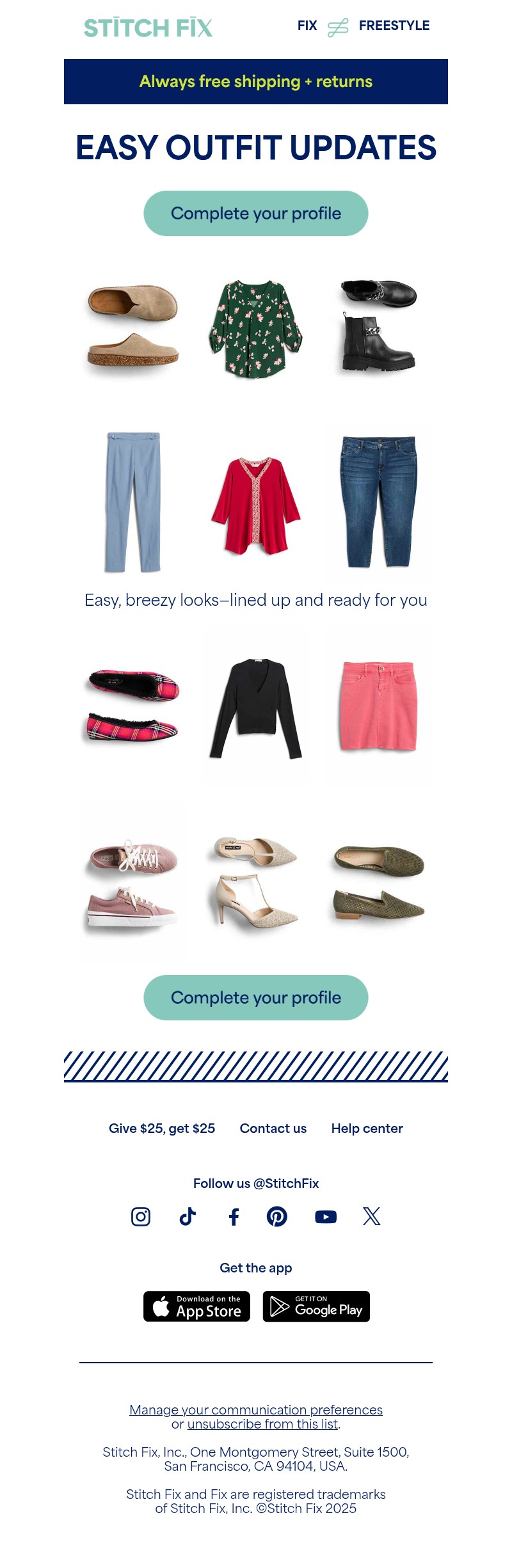View the black chain ankle boots
Screen dimensions: 512x1568
[378, 326]
